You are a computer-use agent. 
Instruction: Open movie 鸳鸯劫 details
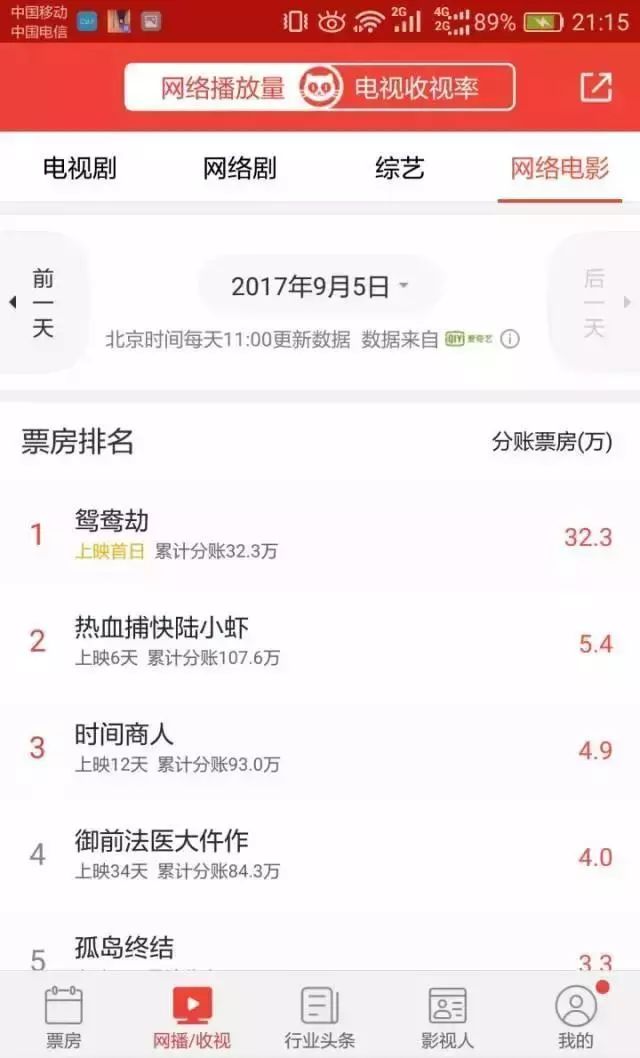(320, 534)
